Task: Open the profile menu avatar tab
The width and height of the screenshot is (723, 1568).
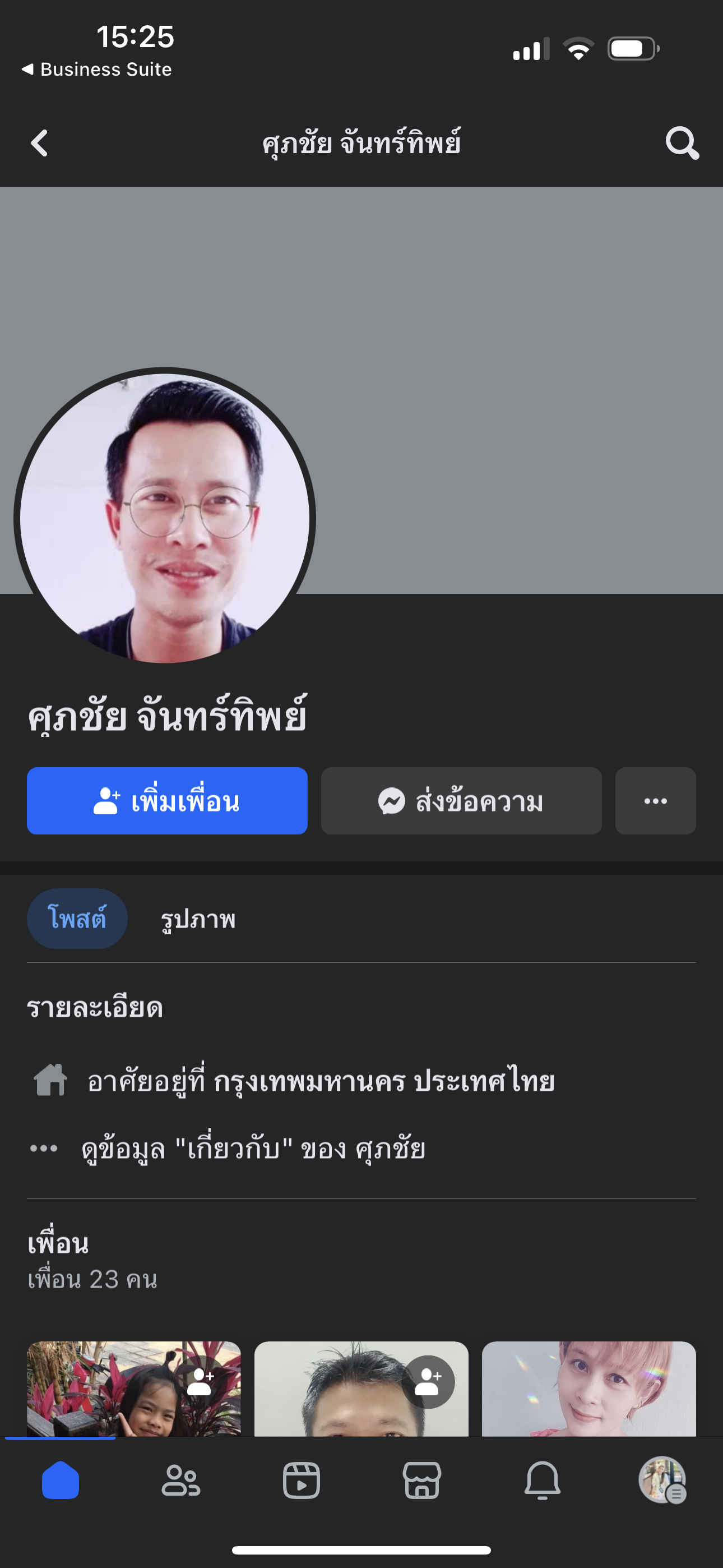Action: (x=662, y=1481)
